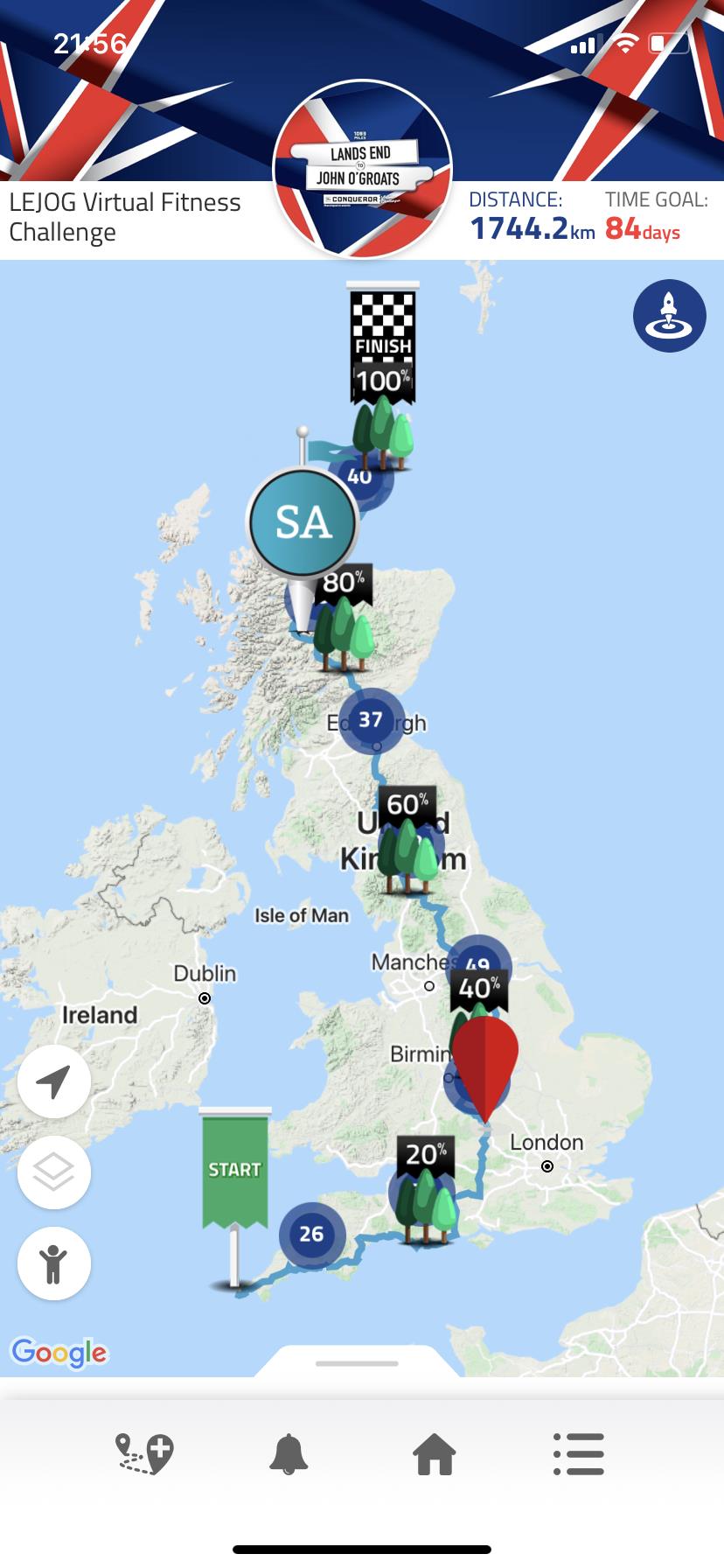Tap the green START flag
The width and height of the screenshot is (724, 1568).
234,1168
